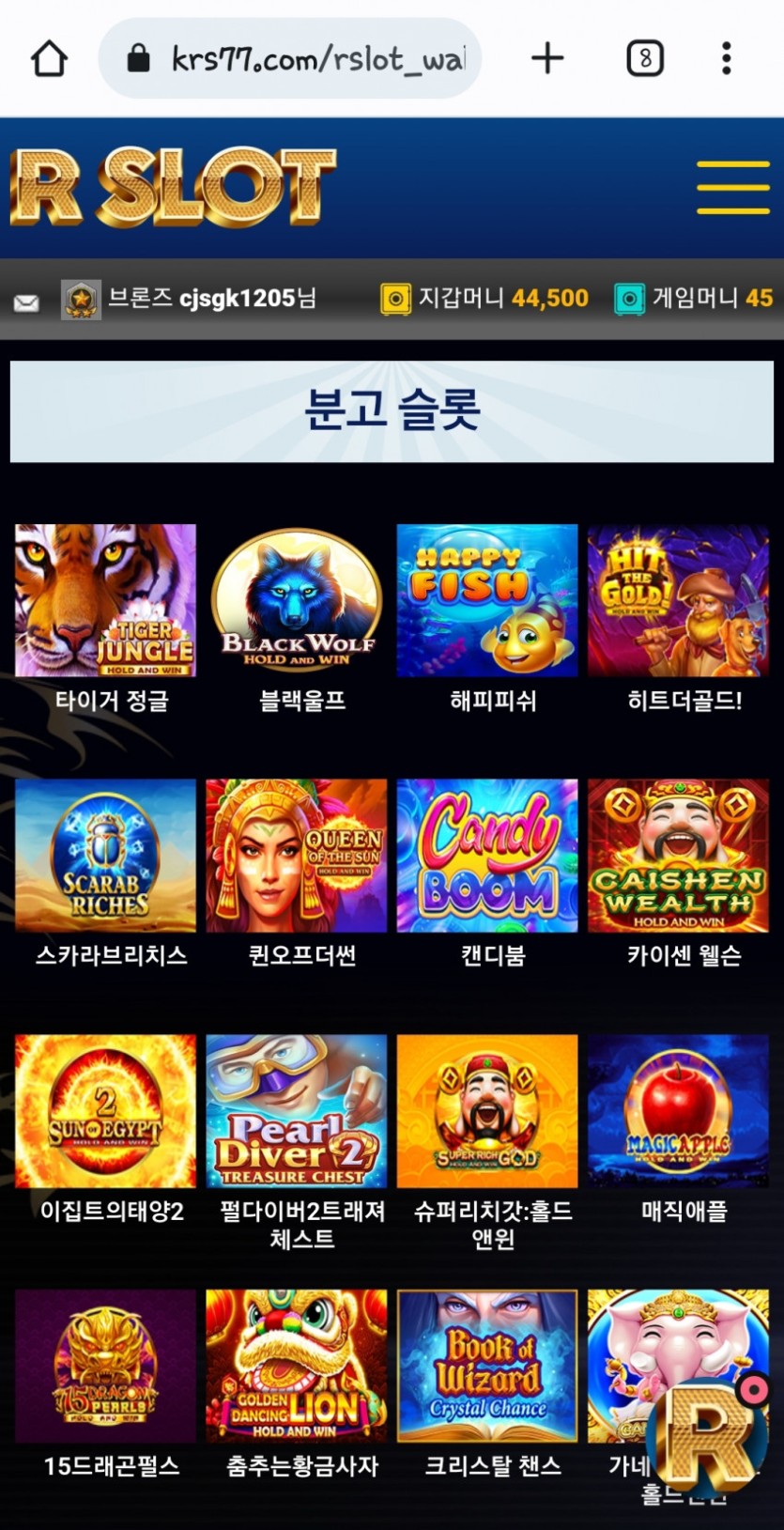Open the yellow hamburger menu
This screenshot has height=1530, width=784.
click(732, 187)
